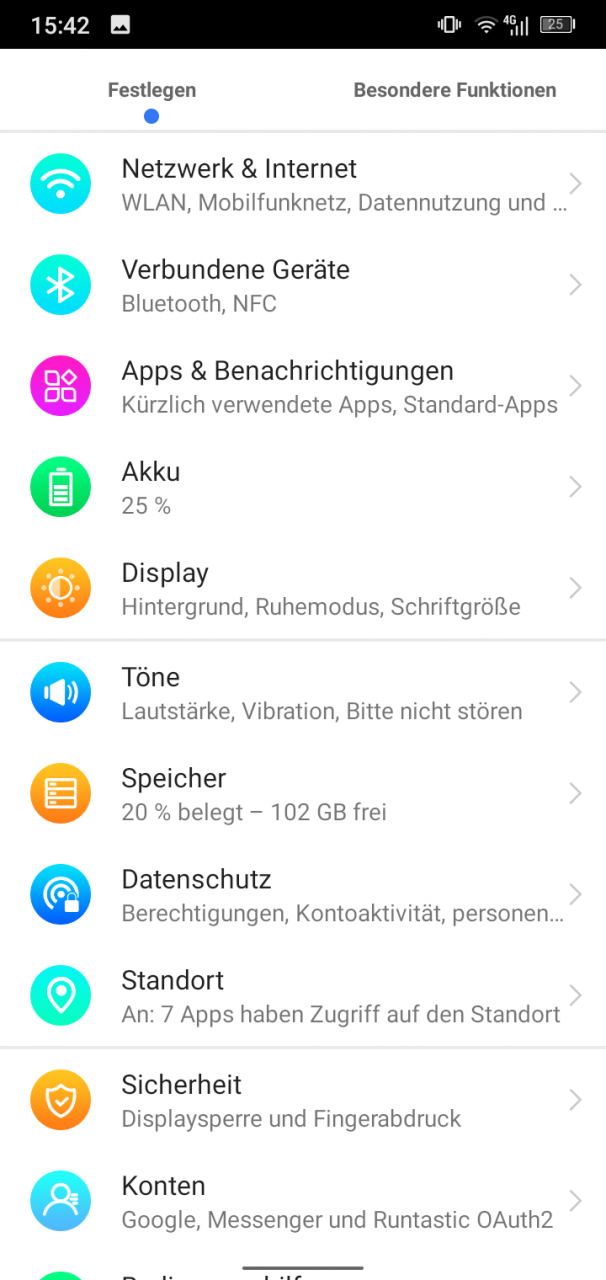Select the Festlegen tab

coord(152,90)
